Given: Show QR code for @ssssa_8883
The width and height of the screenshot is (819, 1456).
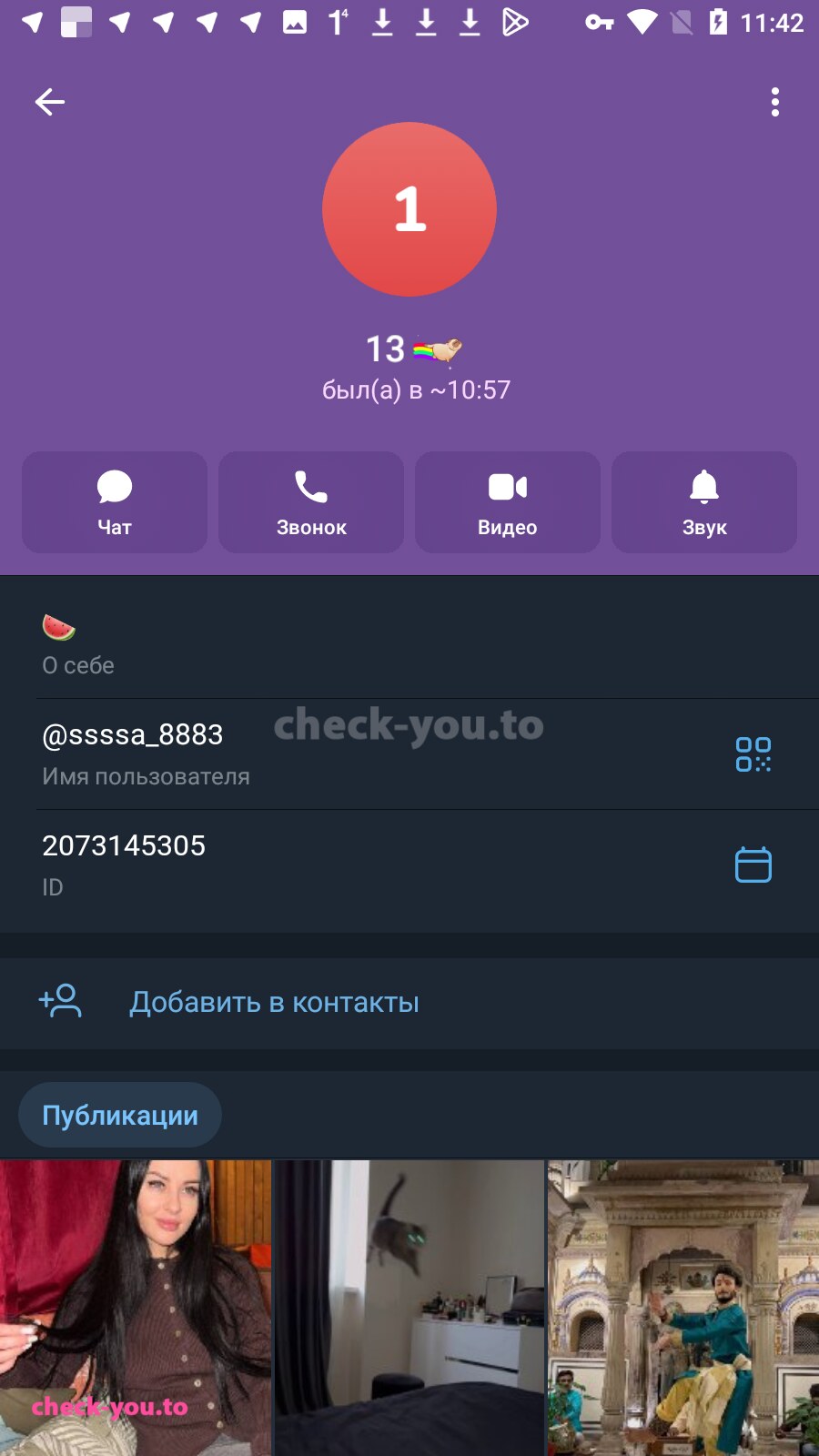Looking at the screenshot, I should [753, 754].
